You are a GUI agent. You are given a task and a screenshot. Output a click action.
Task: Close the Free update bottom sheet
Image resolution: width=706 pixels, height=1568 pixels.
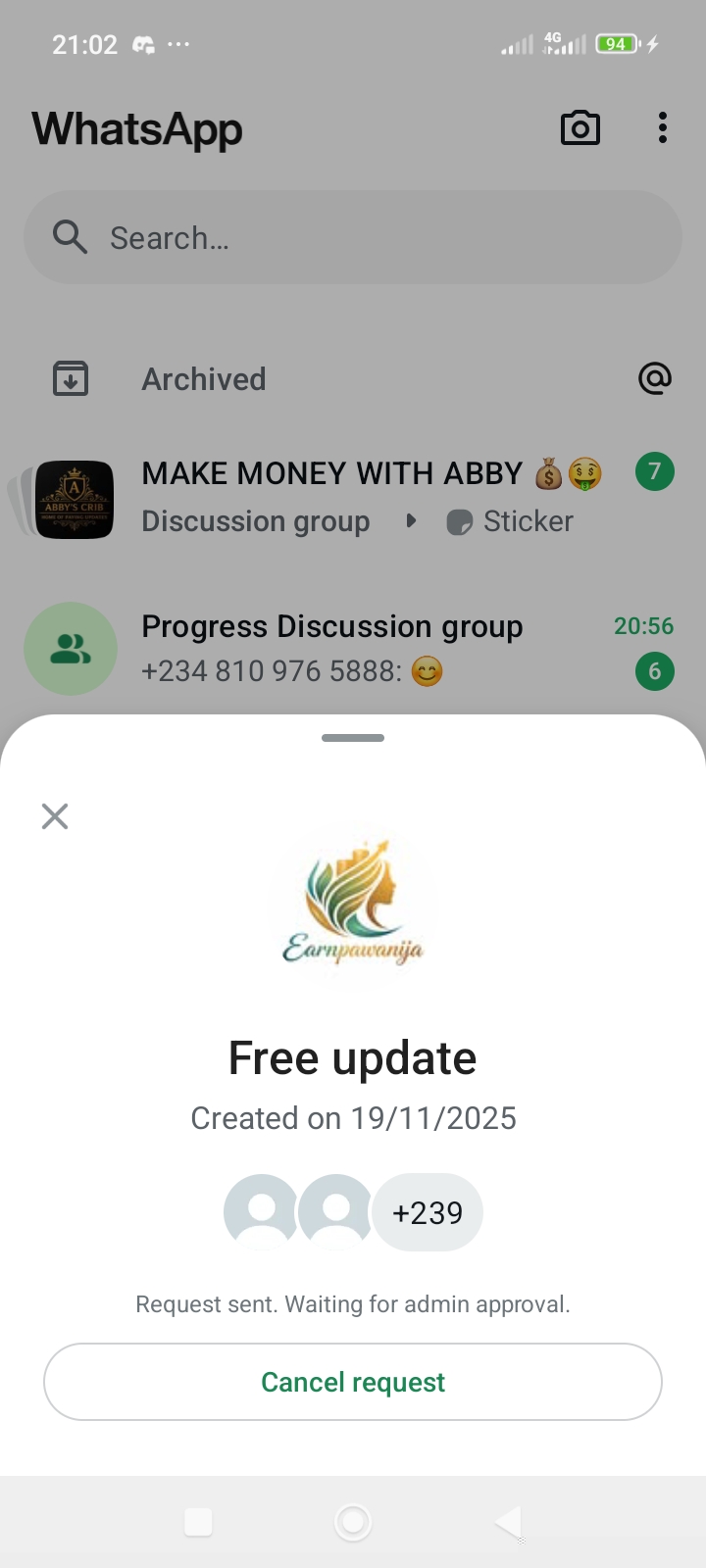click(55, 815)
